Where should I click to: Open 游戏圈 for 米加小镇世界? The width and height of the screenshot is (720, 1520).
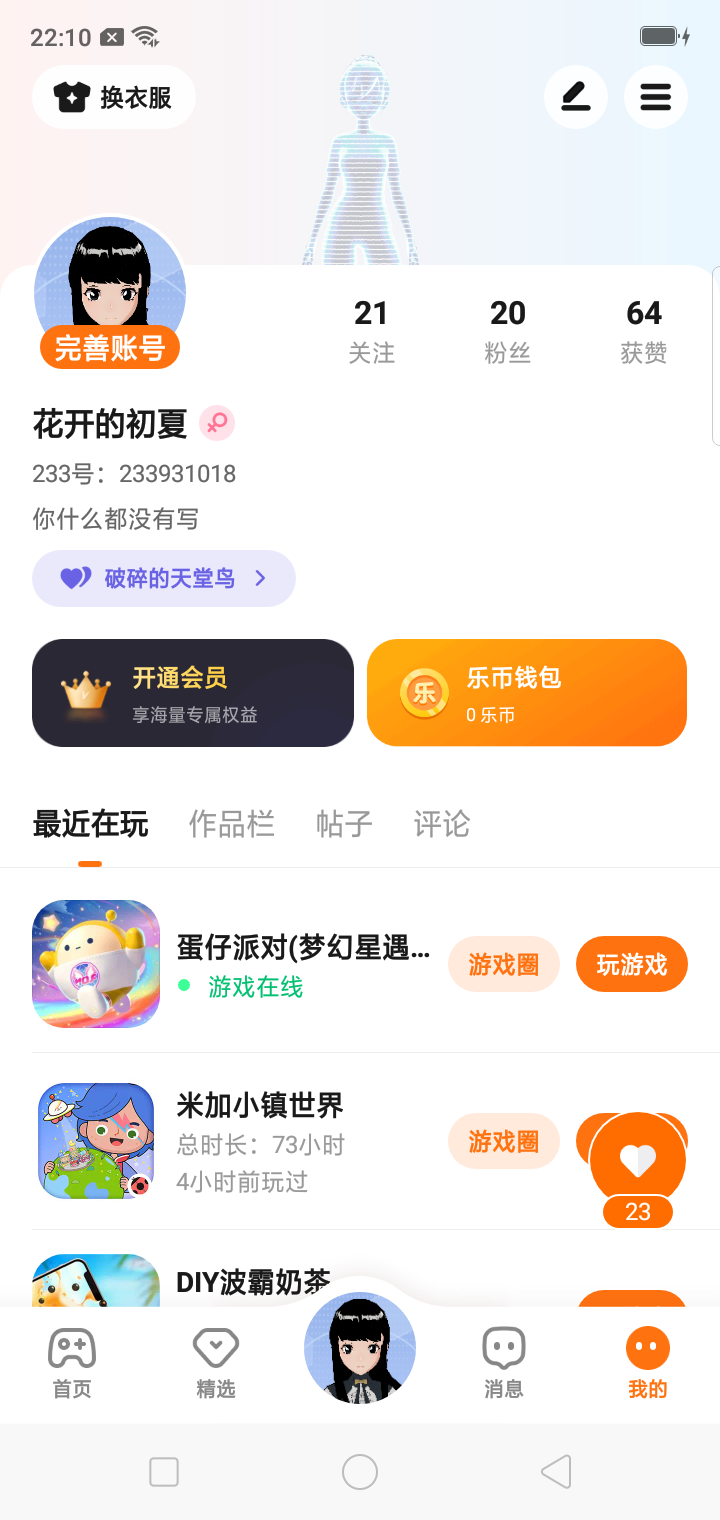click(x=503, y=1141)
